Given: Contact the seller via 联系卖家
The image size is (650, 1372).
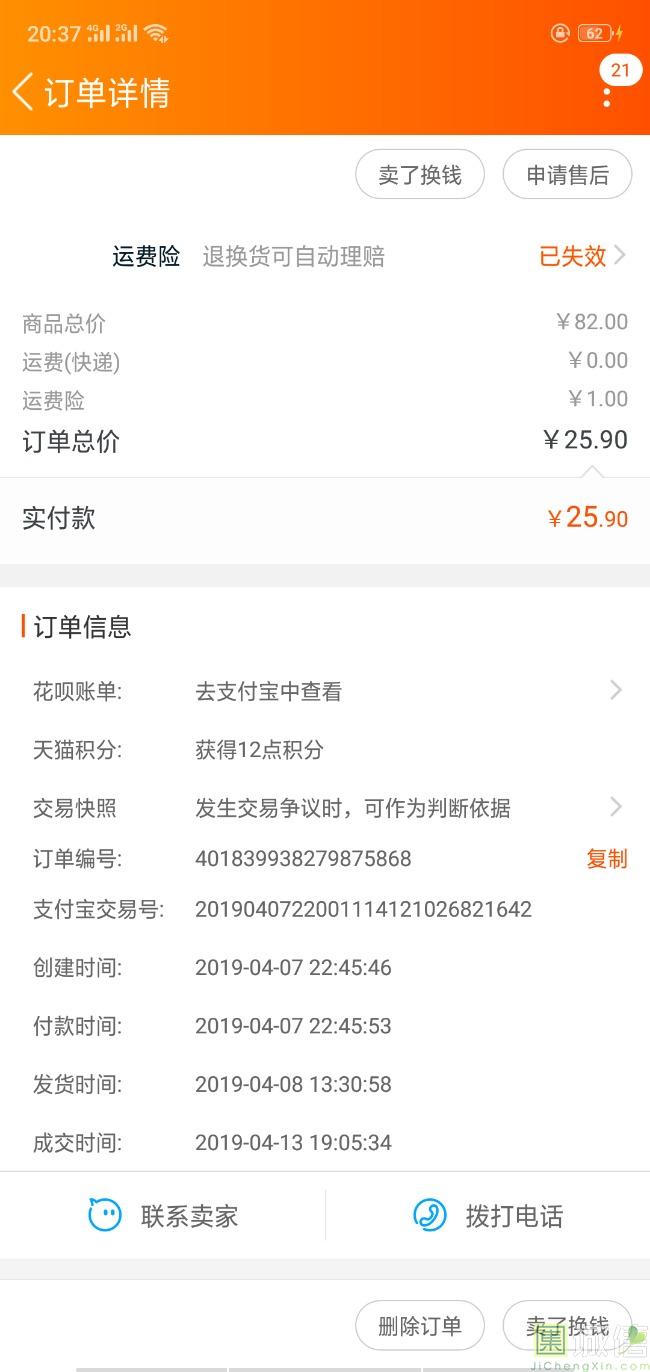Looking at the screenshot, I should click(163, 1216).
